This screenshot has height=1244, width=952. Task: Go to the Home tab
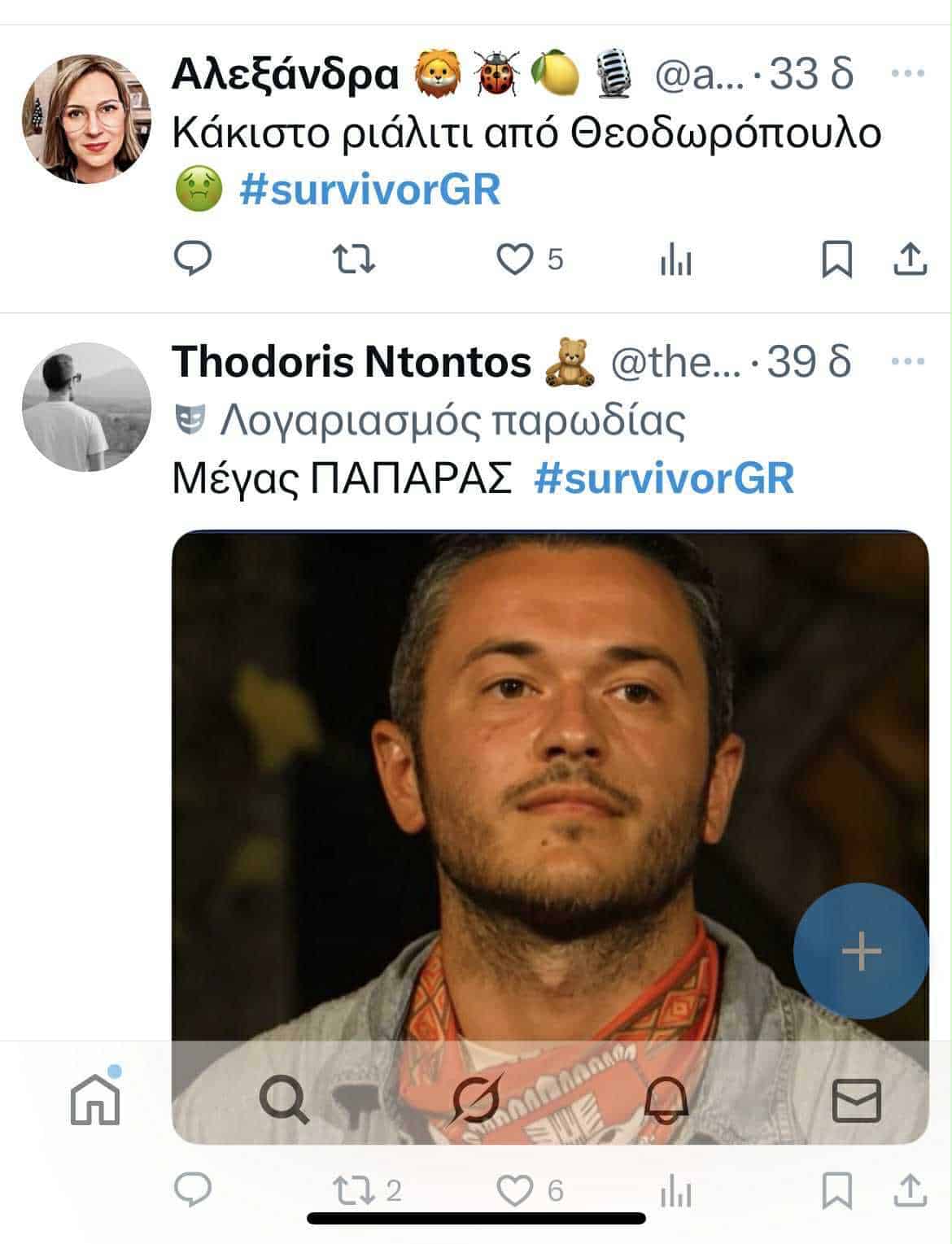pyautogui.click(x=96, y=1100)
